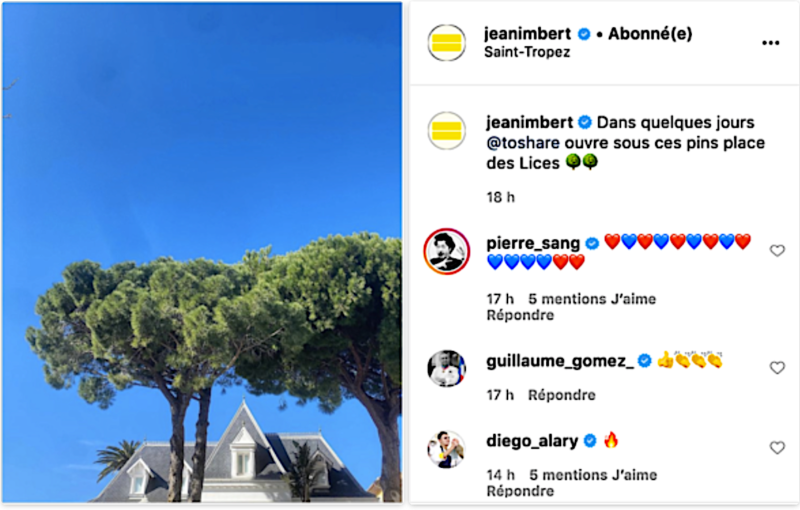
Task: Open the three-dot overflow menu
Action: [770, 43]
